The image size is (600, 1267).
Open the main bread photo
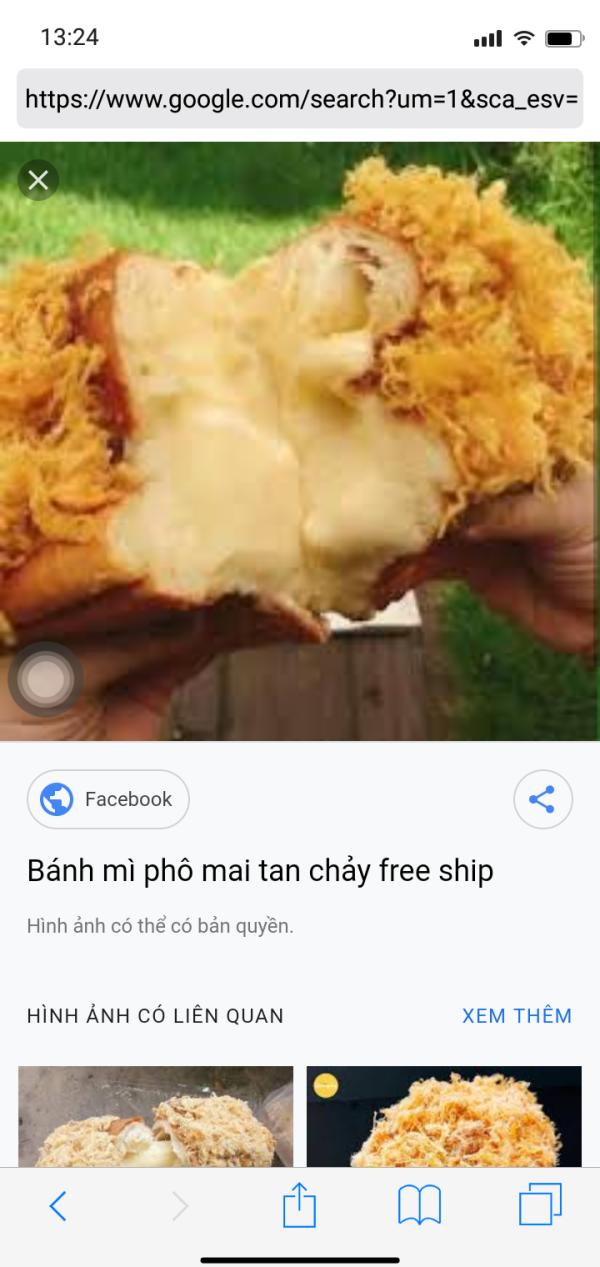pos(300,440)
